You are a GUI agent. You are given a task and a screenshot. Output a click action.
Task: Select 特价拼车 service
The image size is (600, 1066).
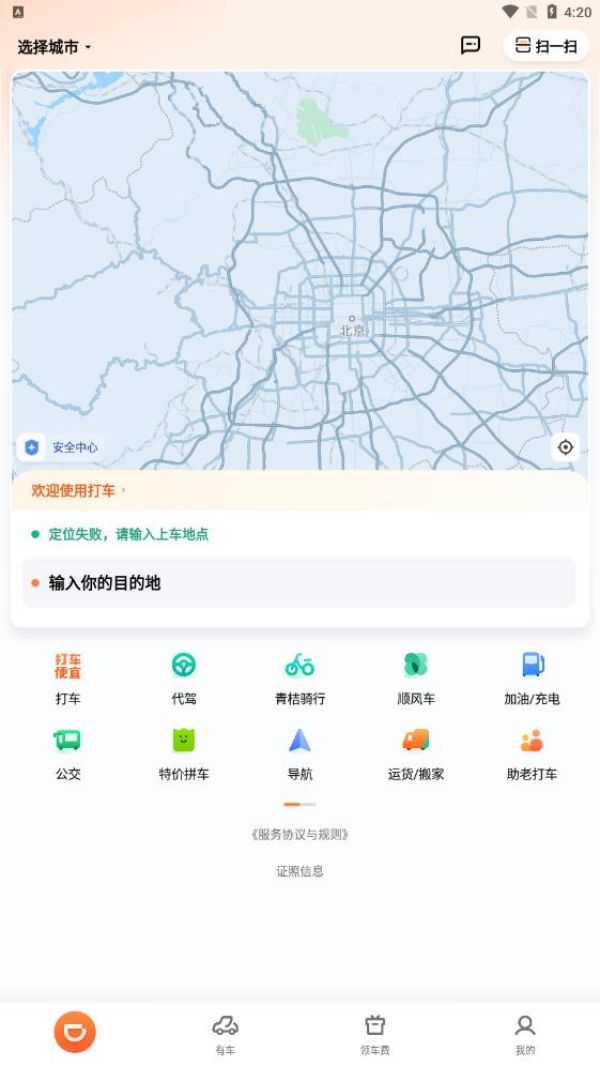coord(184,752)
